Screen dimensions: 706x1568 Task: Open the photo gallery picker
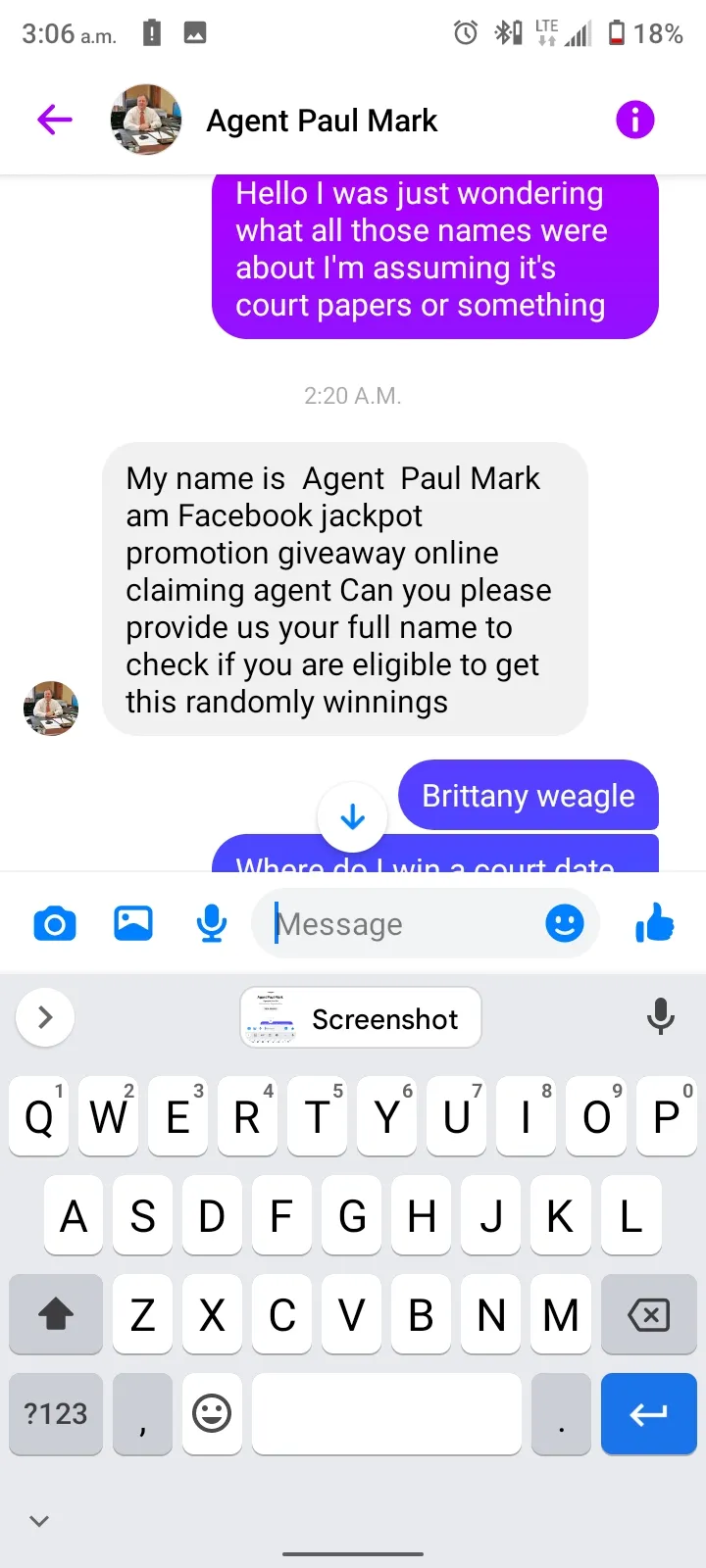coord(133,923)
